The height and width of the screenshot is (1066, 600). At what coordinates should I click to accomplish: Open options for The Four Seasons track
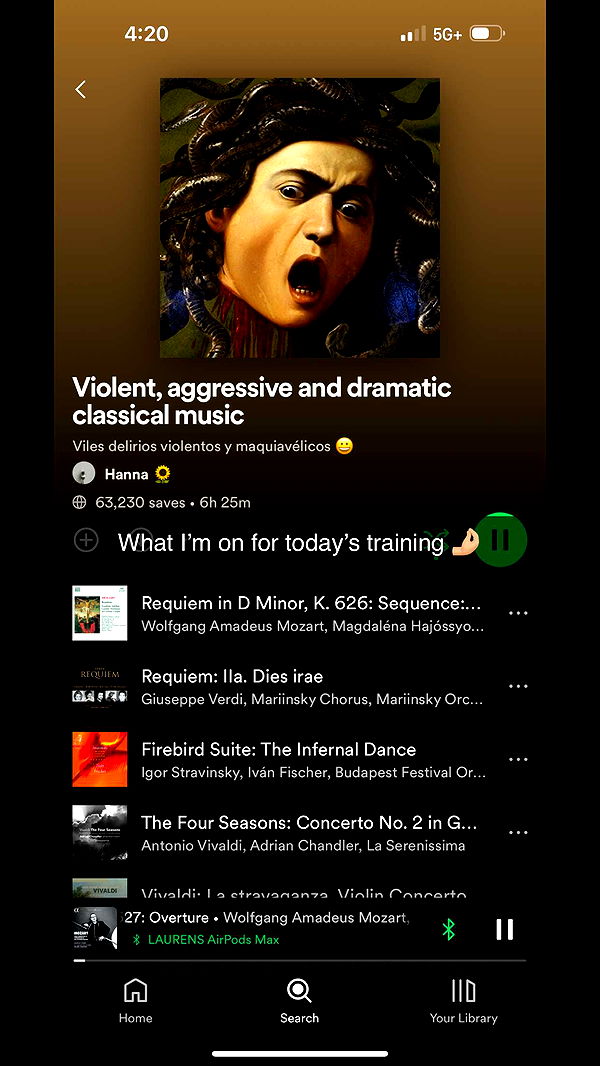[x=518, y=832]
